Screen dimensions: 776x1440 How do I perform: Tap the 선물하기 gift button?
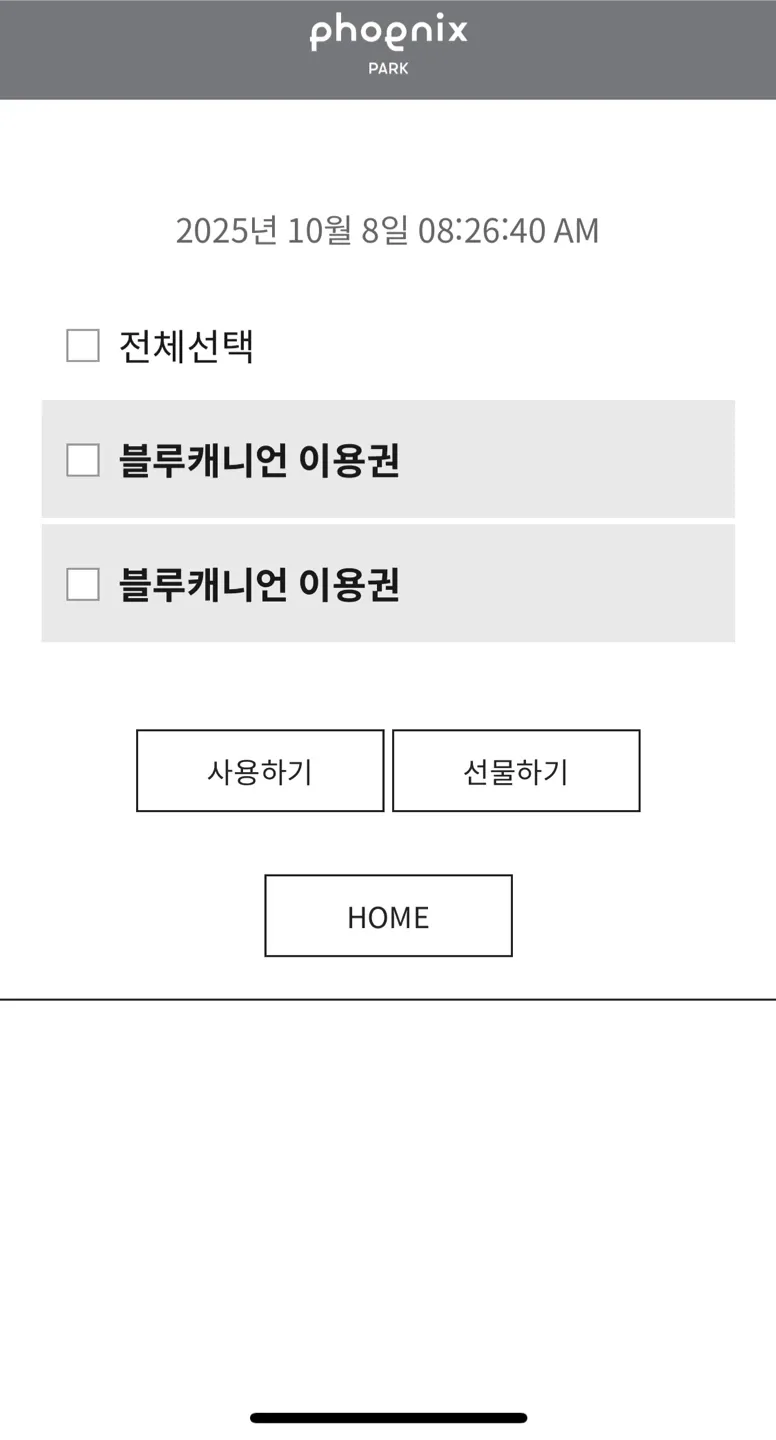[x=516, y=771]
